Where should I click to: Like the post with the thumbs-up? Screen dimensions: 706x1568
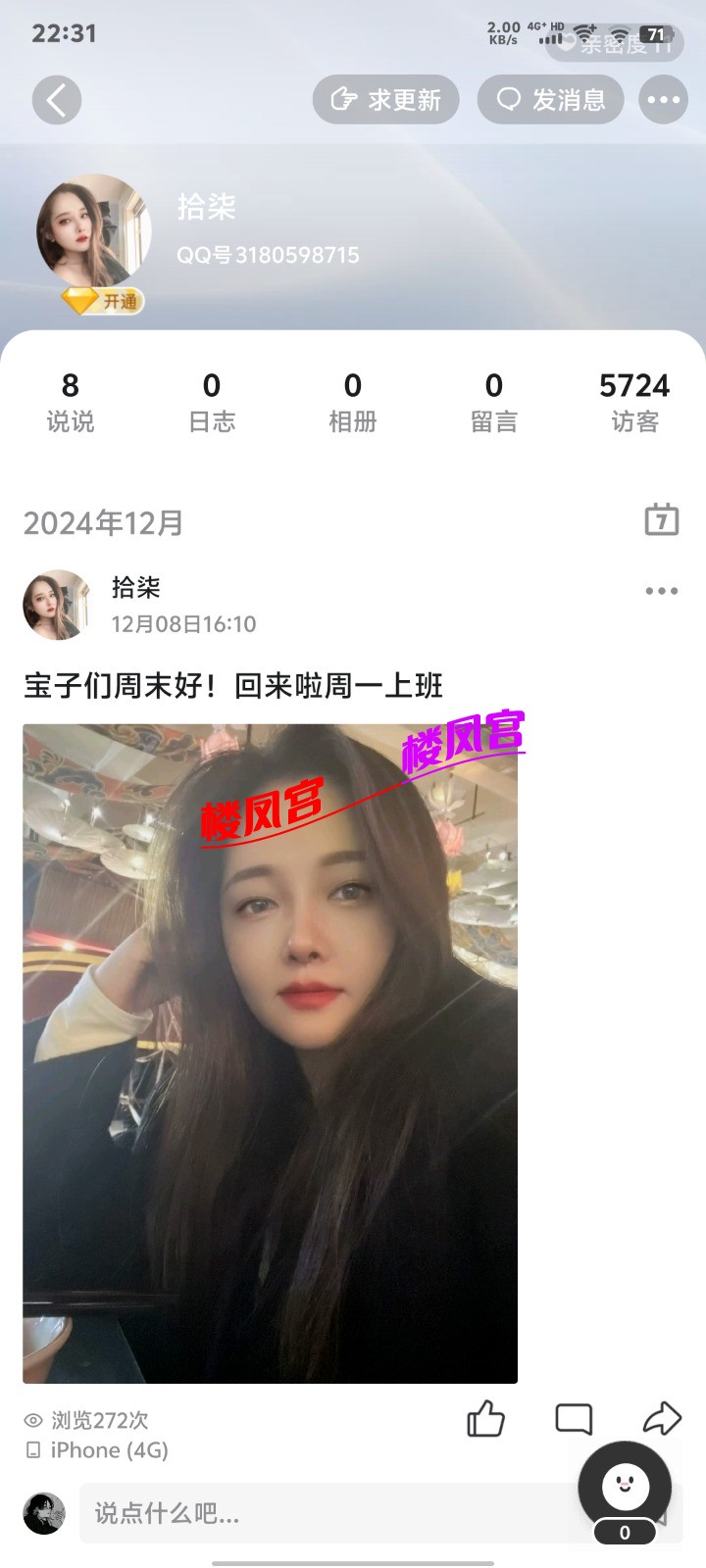pyautogui.click(x=485, y=1418)
